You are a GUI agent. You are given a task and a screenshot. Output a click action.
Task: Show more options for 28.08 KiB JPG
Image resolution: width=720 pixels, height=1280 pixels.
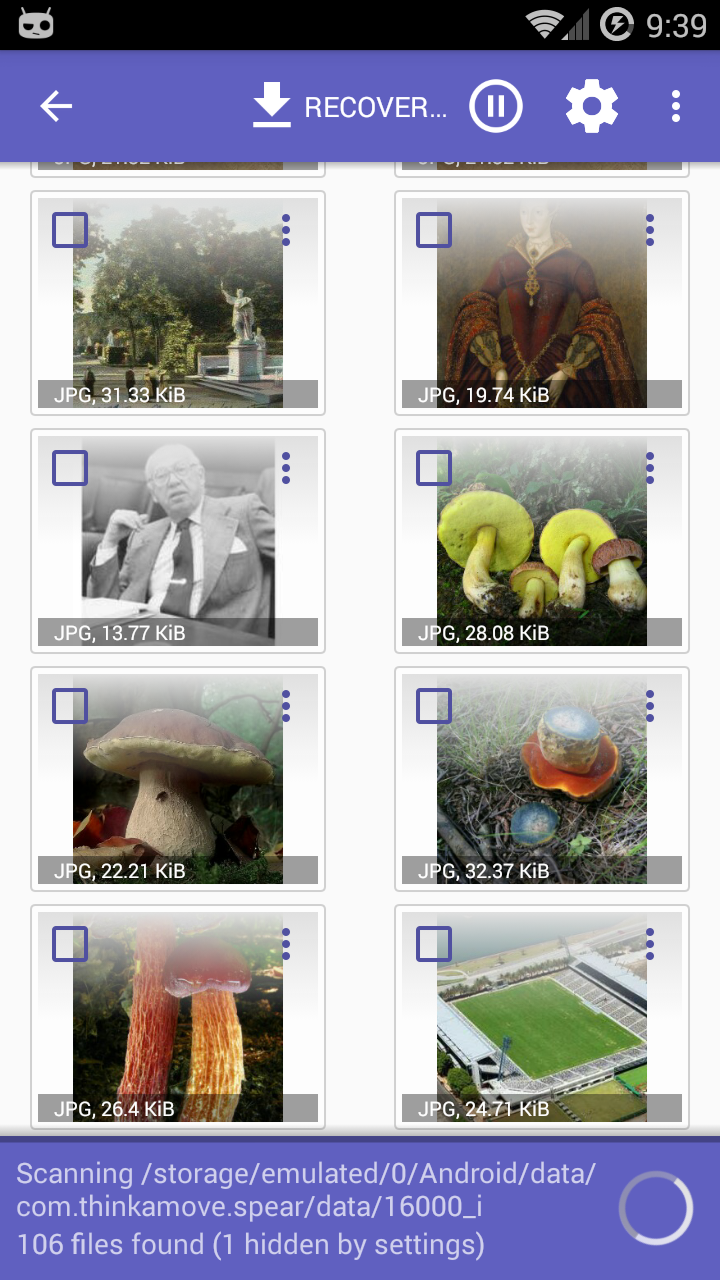[x=650, y=468]
